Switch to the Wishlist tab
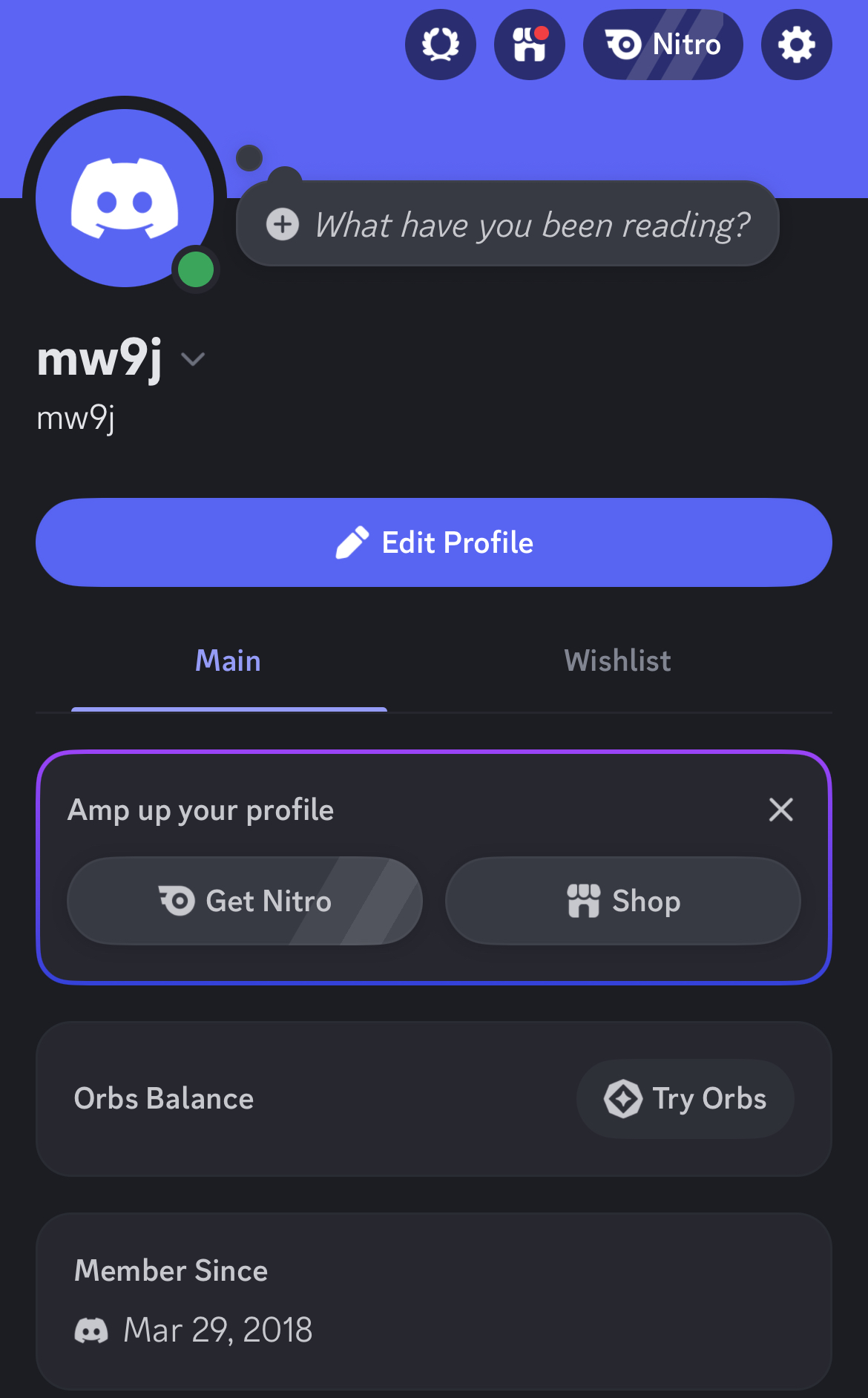 617,661
